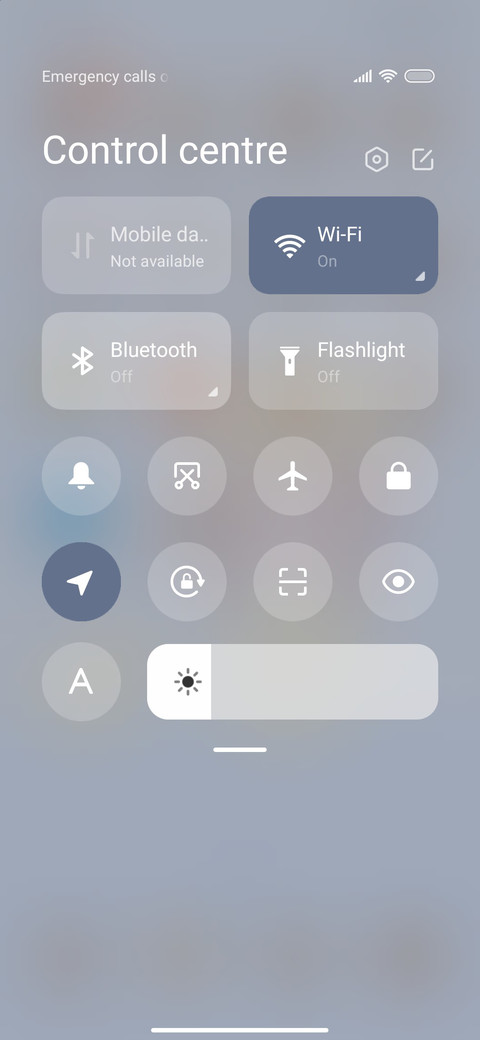This screenshot has height=1040, width=480.
Task: Open settings via the hexagon gear icon
Action: click(x=377, y=160)
